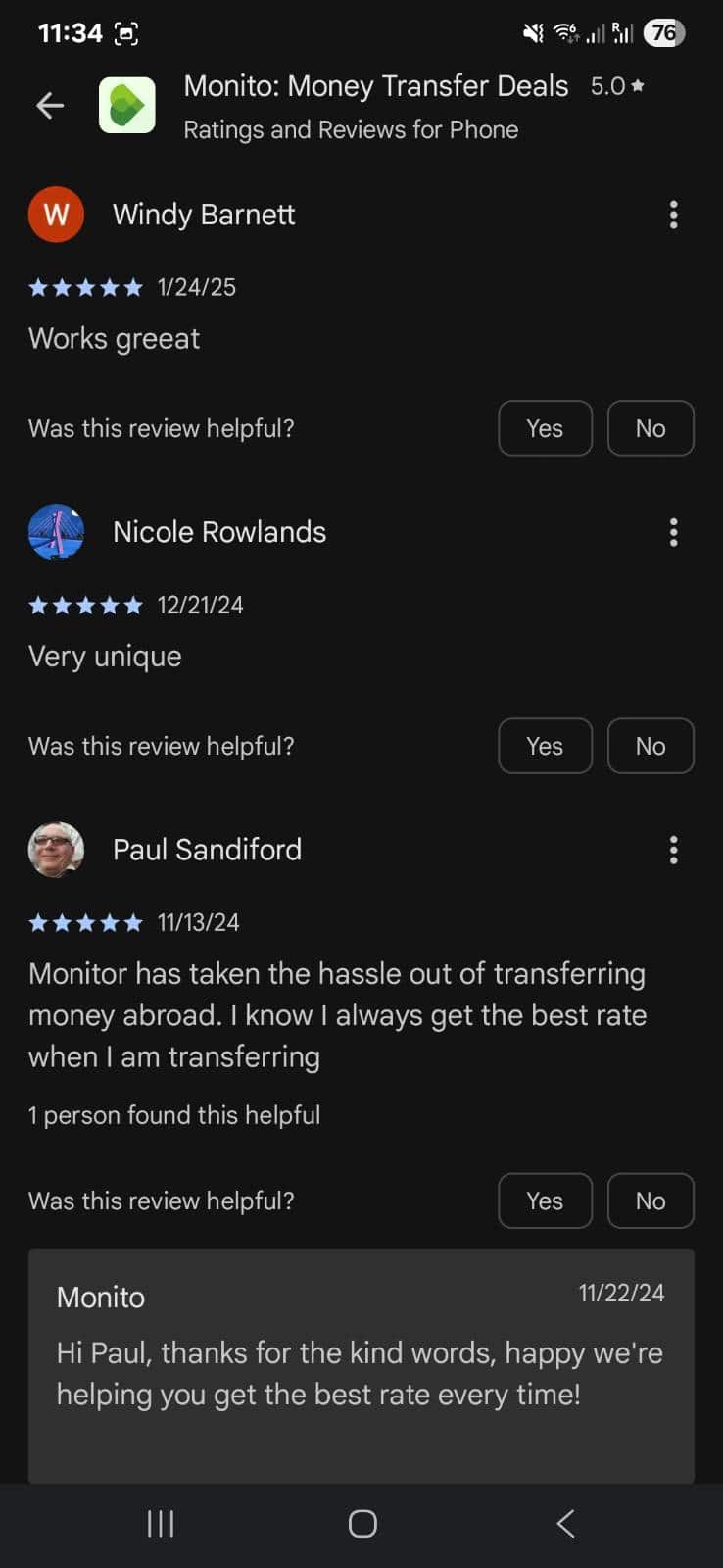The height and width of the screenshot is (1568, 723).
Task: Mark Windy Barnett's review as helpful with Yes
Action: [x=545, y=428]
